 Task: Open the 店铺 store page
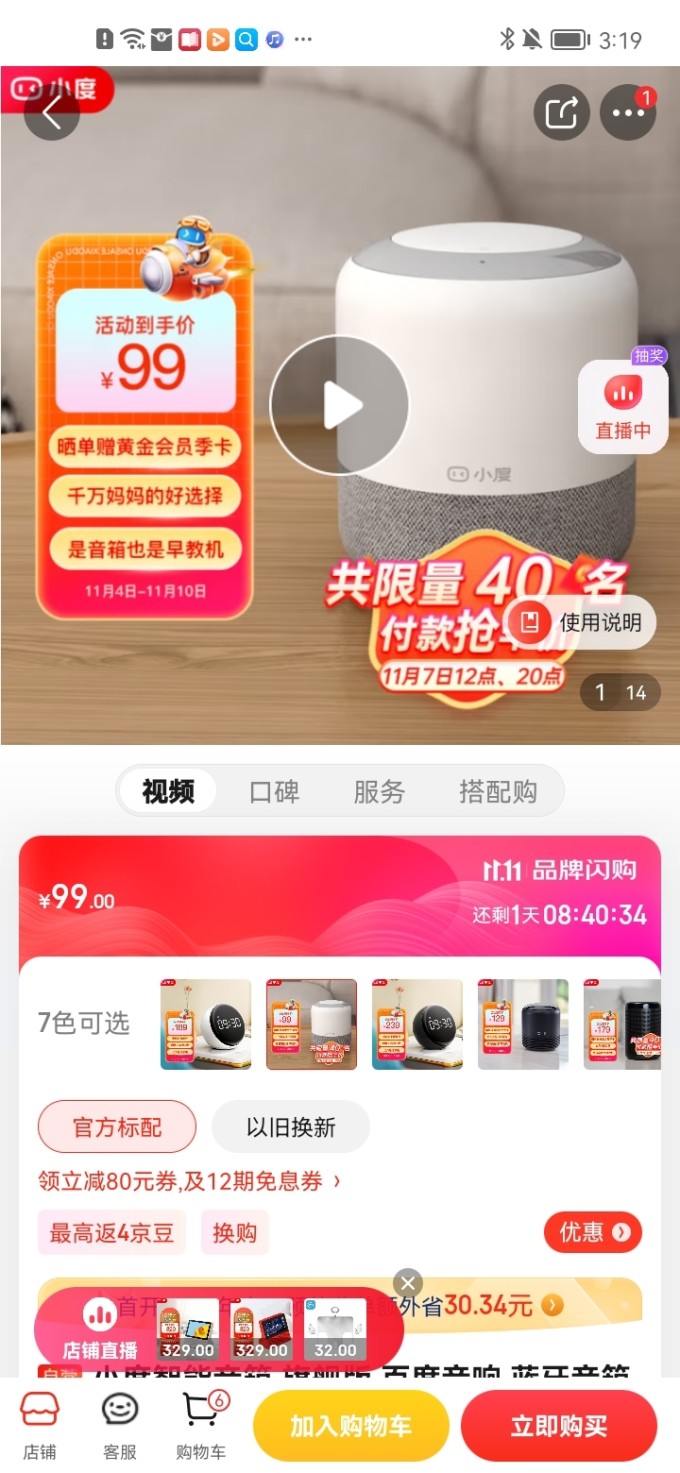(x=40, y=1427)
